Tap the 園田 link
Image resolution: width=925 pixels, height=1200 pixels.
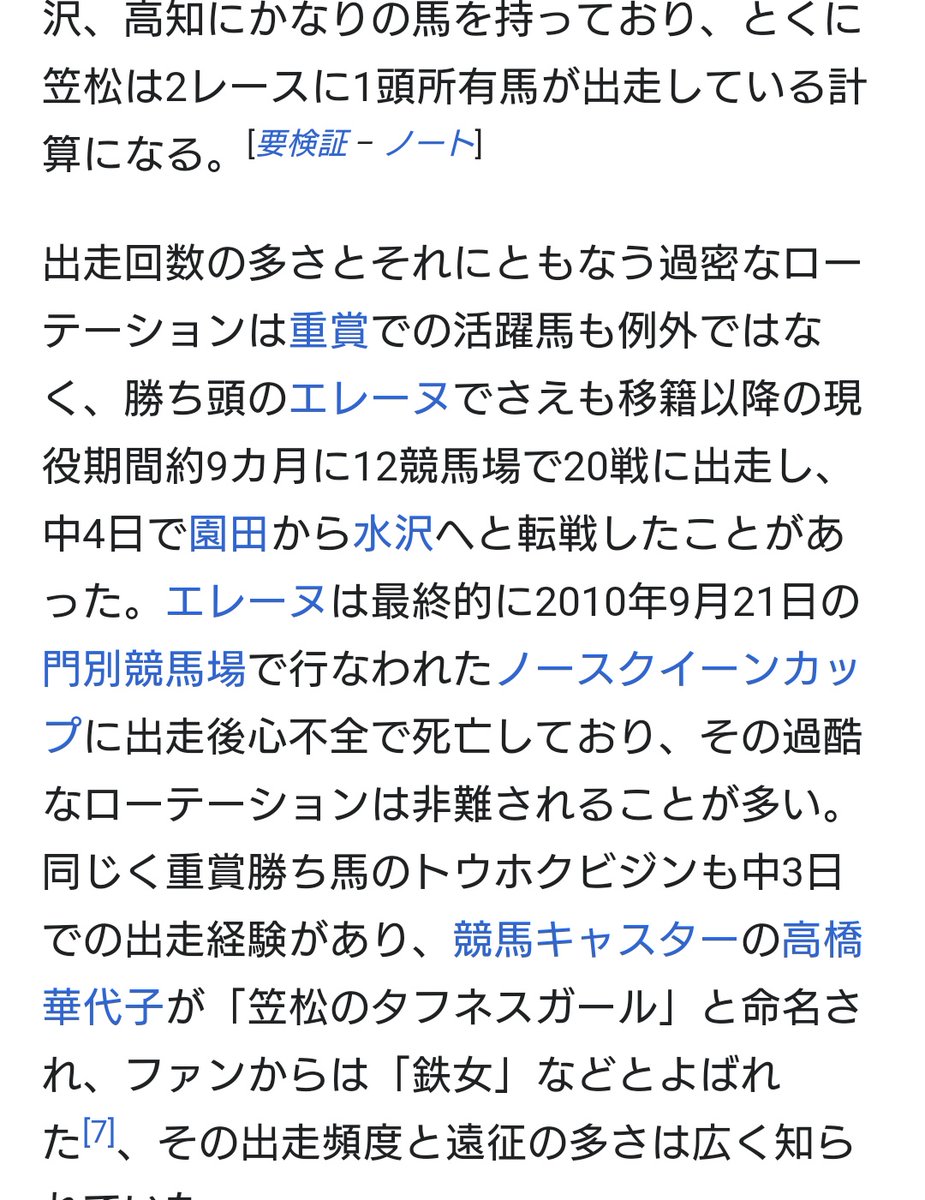point(228,534)
